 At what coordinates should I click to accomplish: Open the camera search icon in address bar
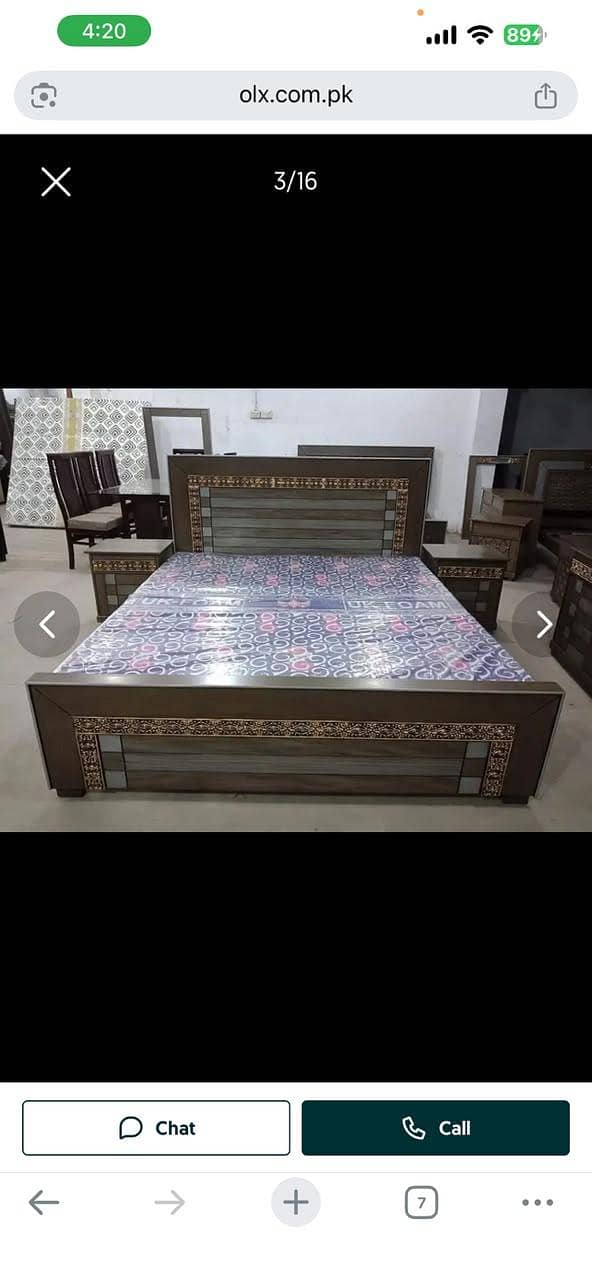(43, 95)
